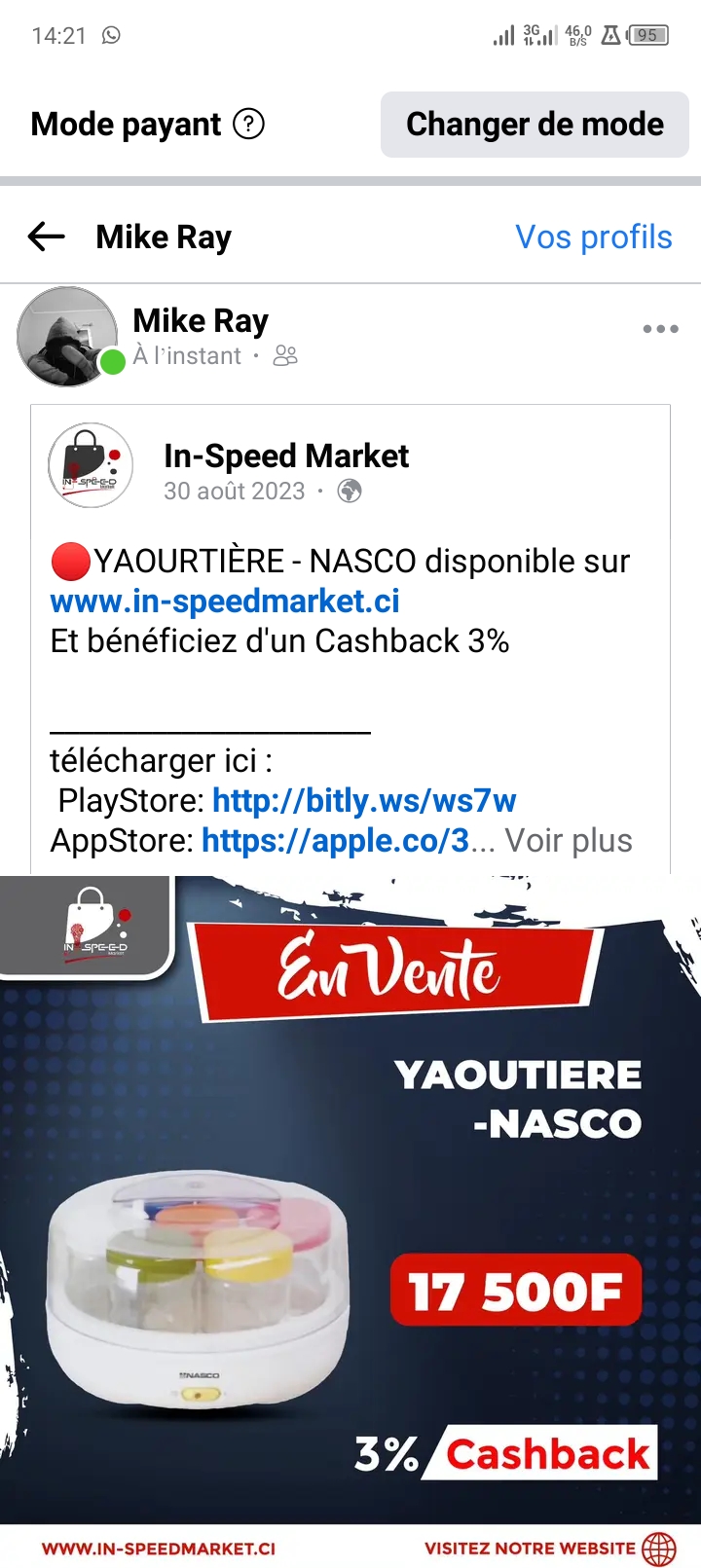Open the Mode payant help icon
The image size is (701, 1568).
(x=249, y=125)
